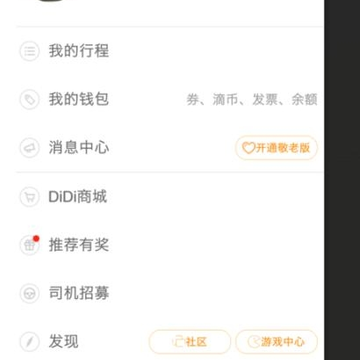Screen dimensions: 360x360
Task: Open DiDi商城 store
Action: 170,197
